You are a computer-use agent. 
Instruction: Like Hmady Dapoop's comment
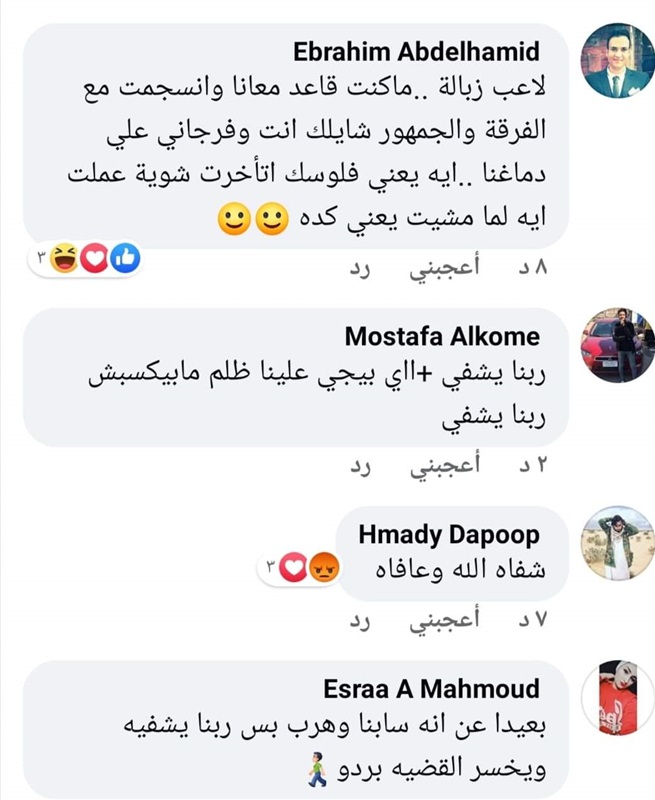coord(441,620)
